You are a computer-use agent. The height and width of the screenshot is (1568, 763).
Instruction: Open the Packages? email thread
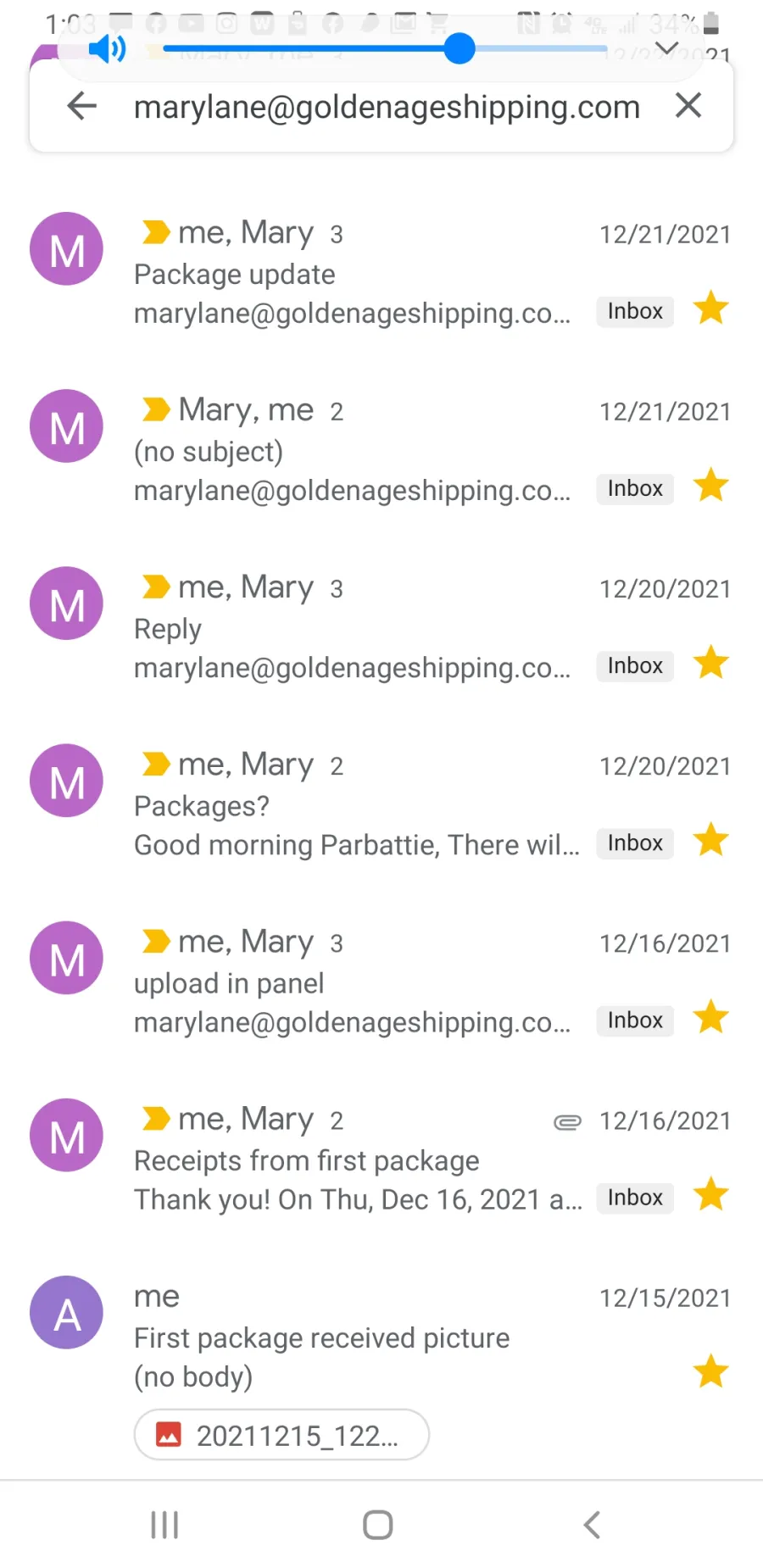coord(381,804)
